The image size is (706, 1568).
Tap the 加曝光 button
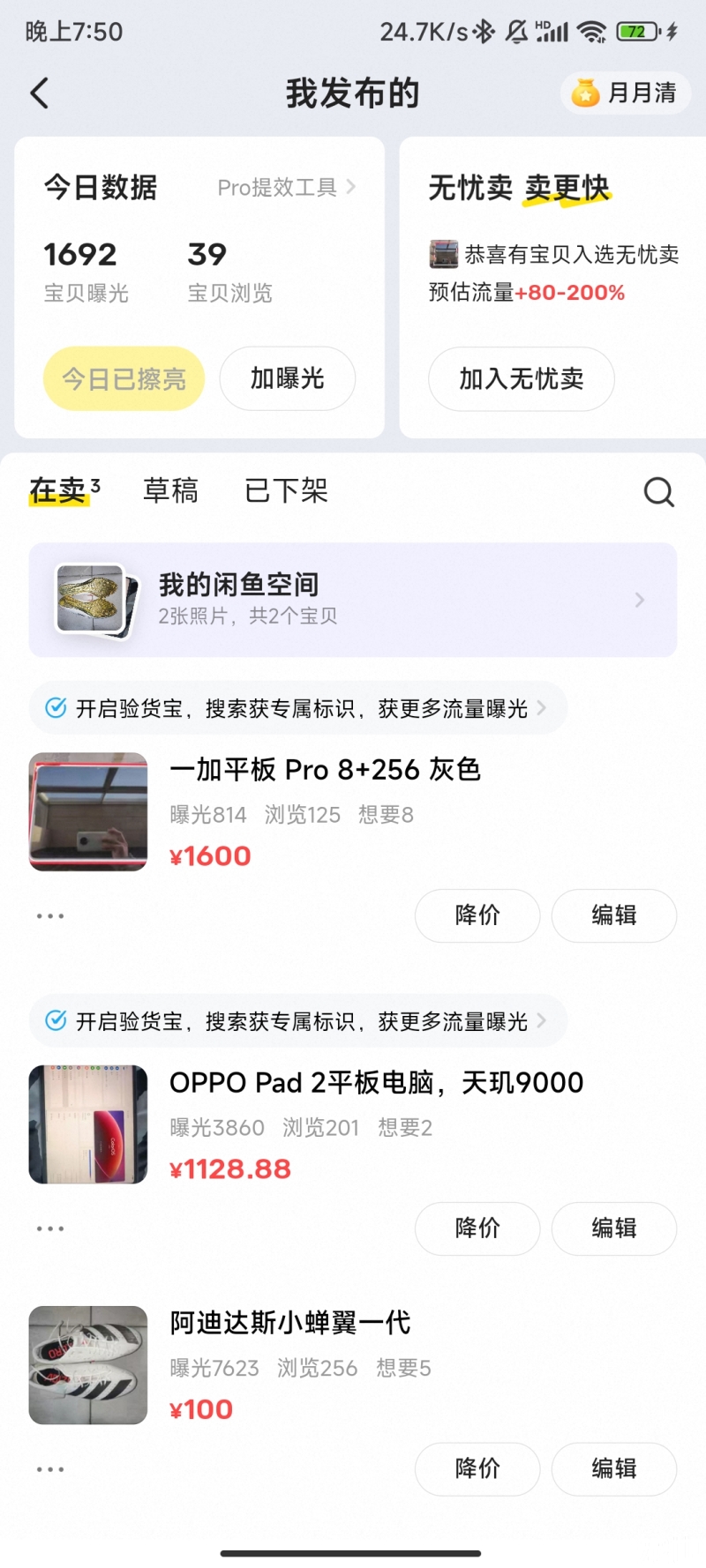288,378
